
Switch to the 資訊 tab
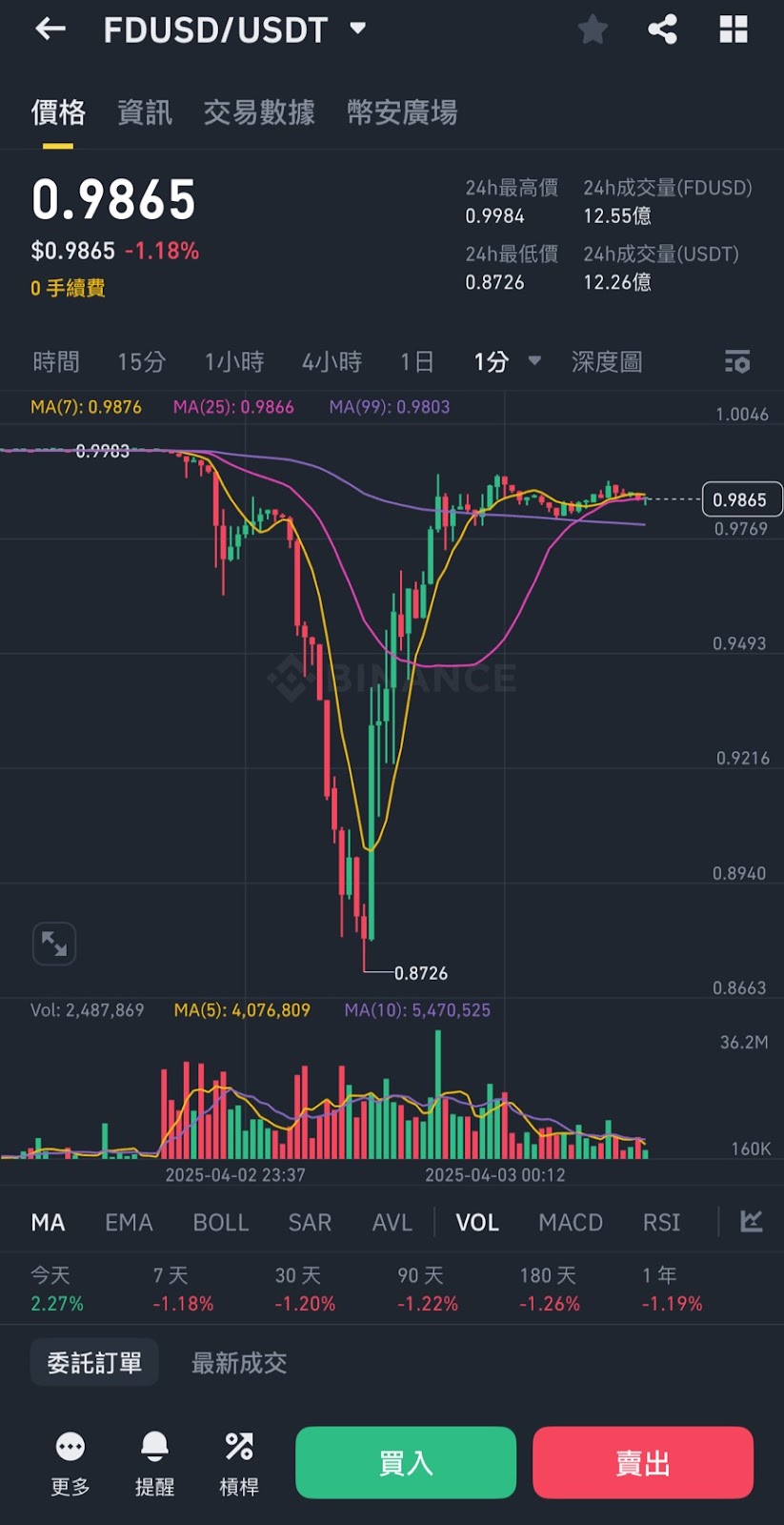145,112
